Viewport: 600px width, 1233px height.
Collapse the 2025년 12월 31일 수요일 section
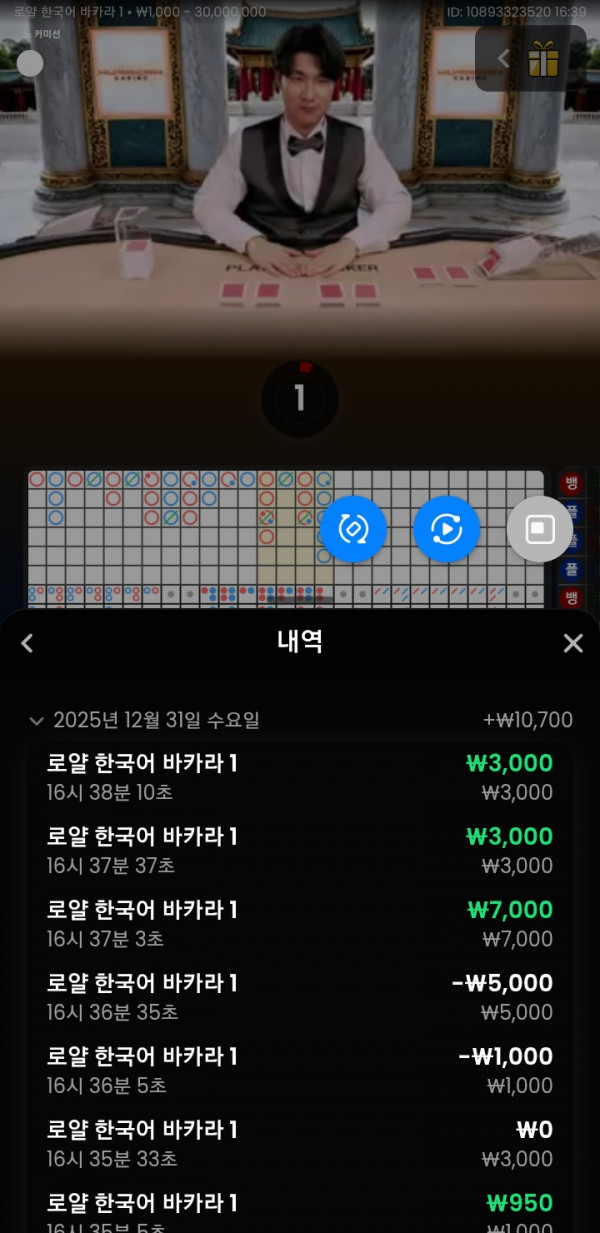[37, 720]
